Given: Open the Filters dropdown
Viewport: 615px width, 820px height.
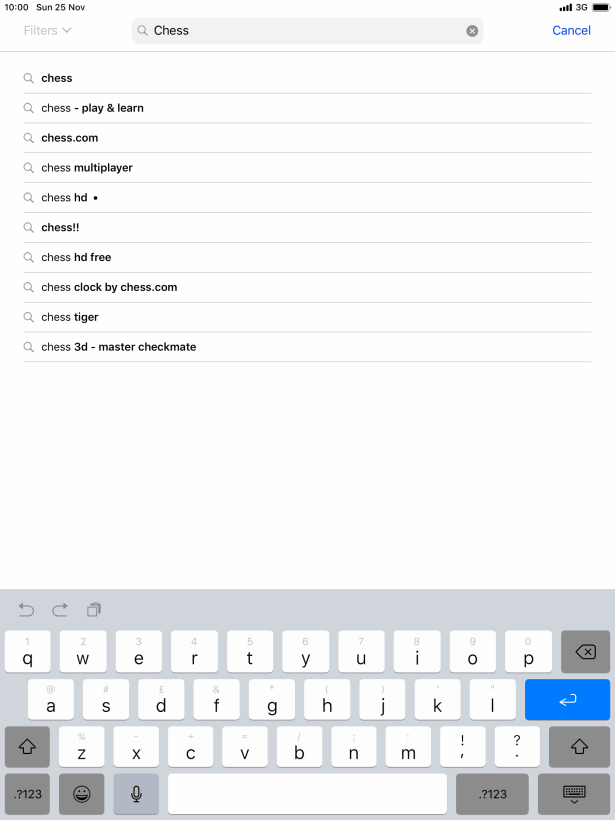Looking at the screenshot, I should (47, 30).
